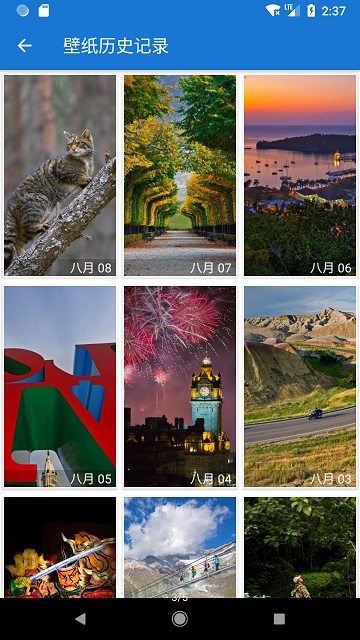360x640 pixels.
Task: Open the forest hiker wallpaper tile
Action: point(300,547)
